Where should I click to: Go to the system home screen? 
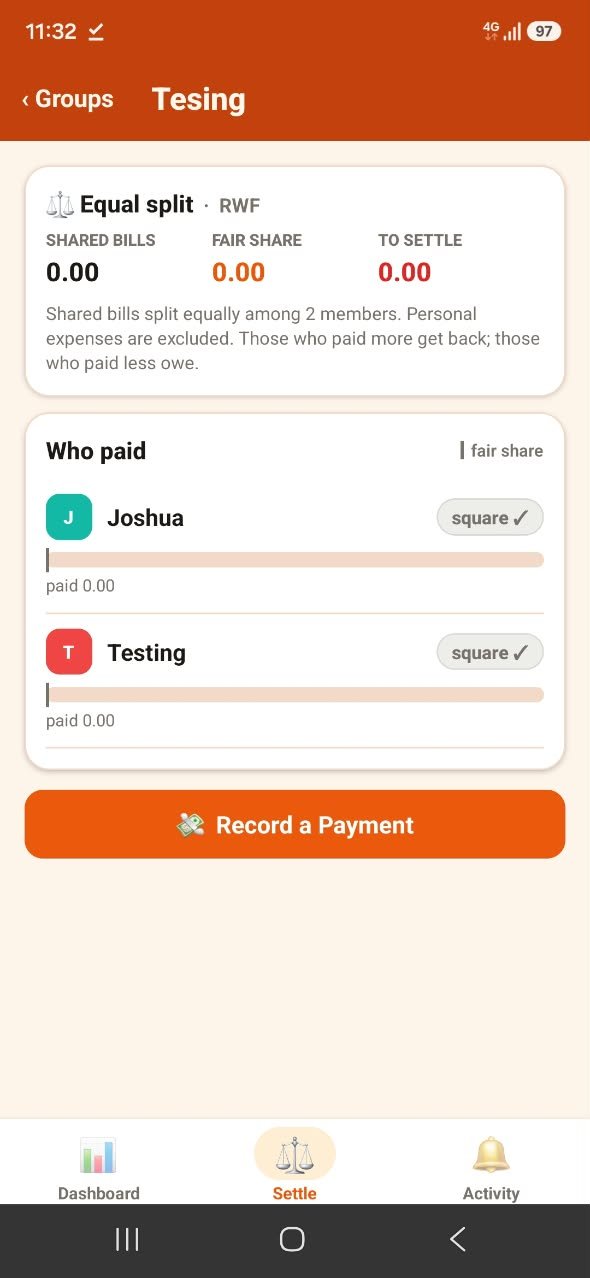tap(292, 1241)
